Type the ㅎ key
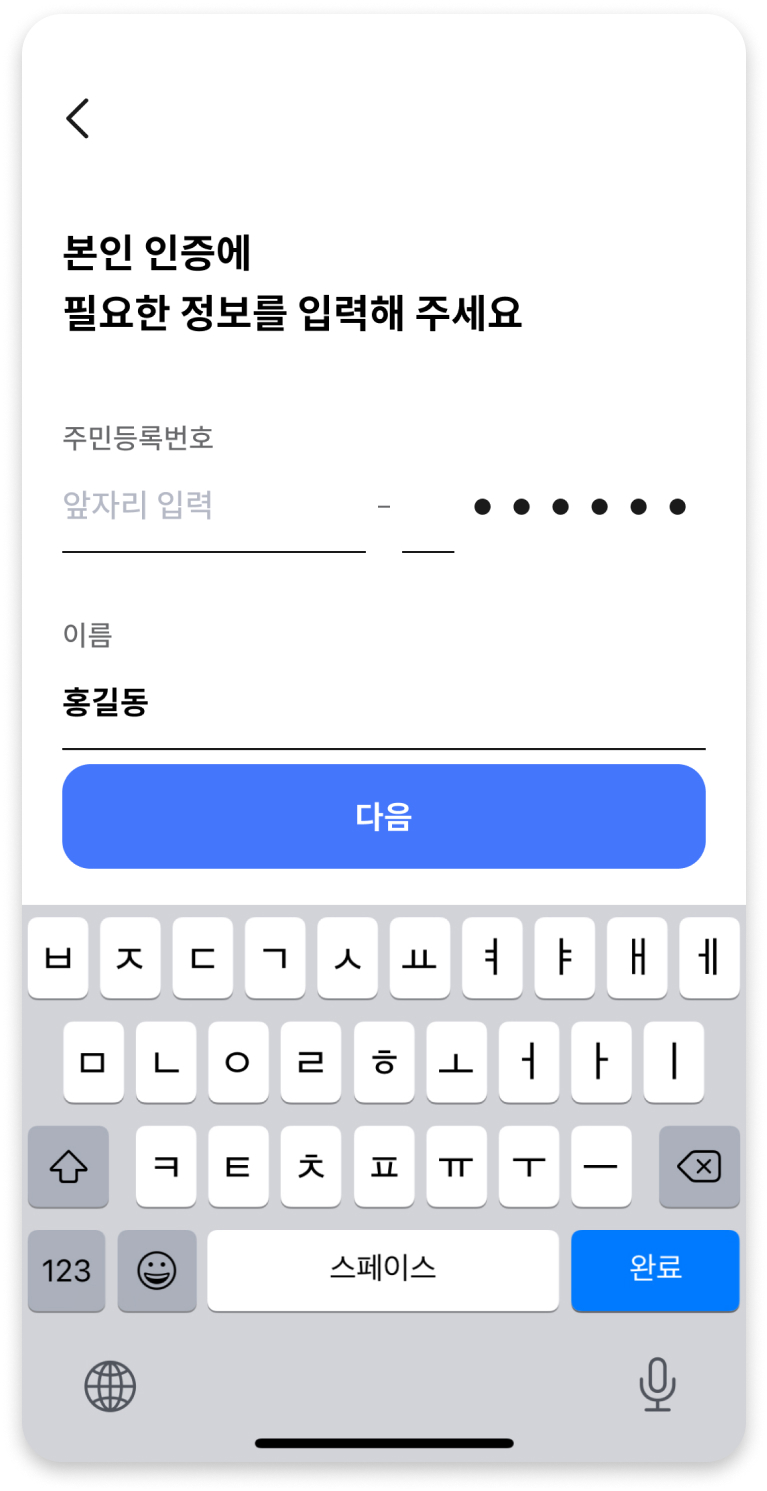This screenshot has height=1491, width=767. [384, 1062]
